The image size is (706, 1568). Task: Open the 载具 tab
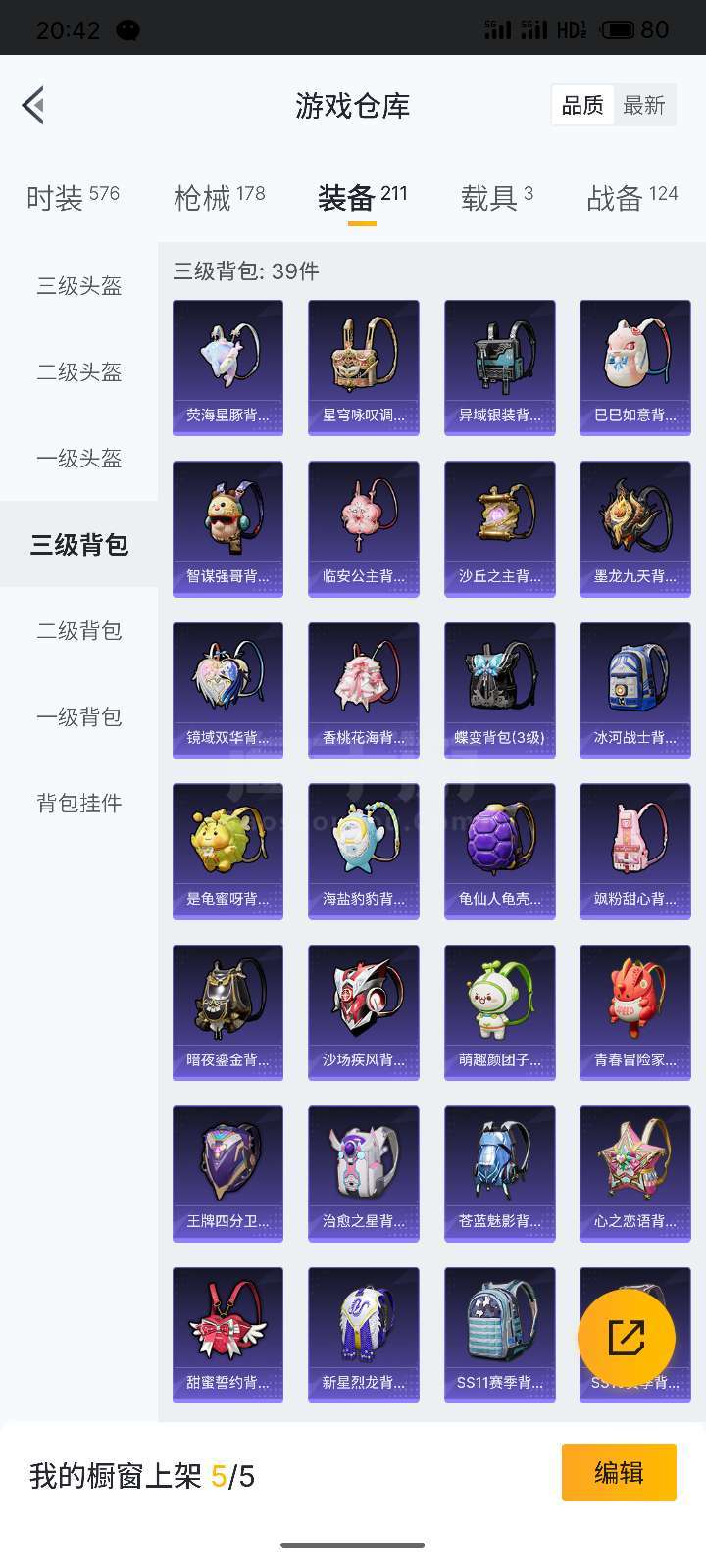coord(497,197)
